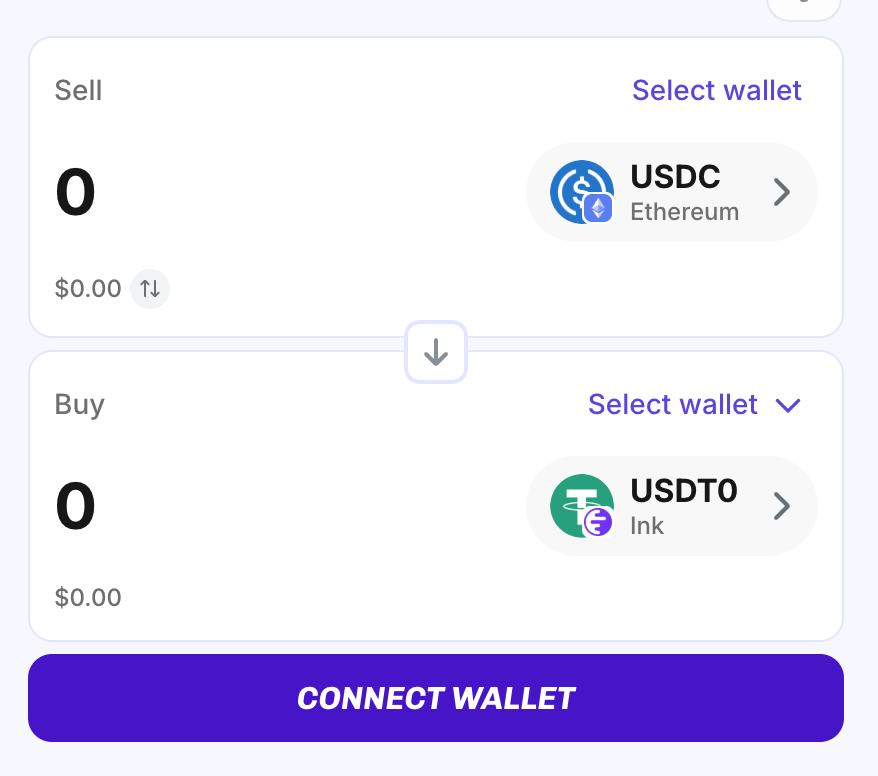Viewport: 878px width, 776px height.
Task: Open the USDC Ethereum token selector
Action: (671, 192)
